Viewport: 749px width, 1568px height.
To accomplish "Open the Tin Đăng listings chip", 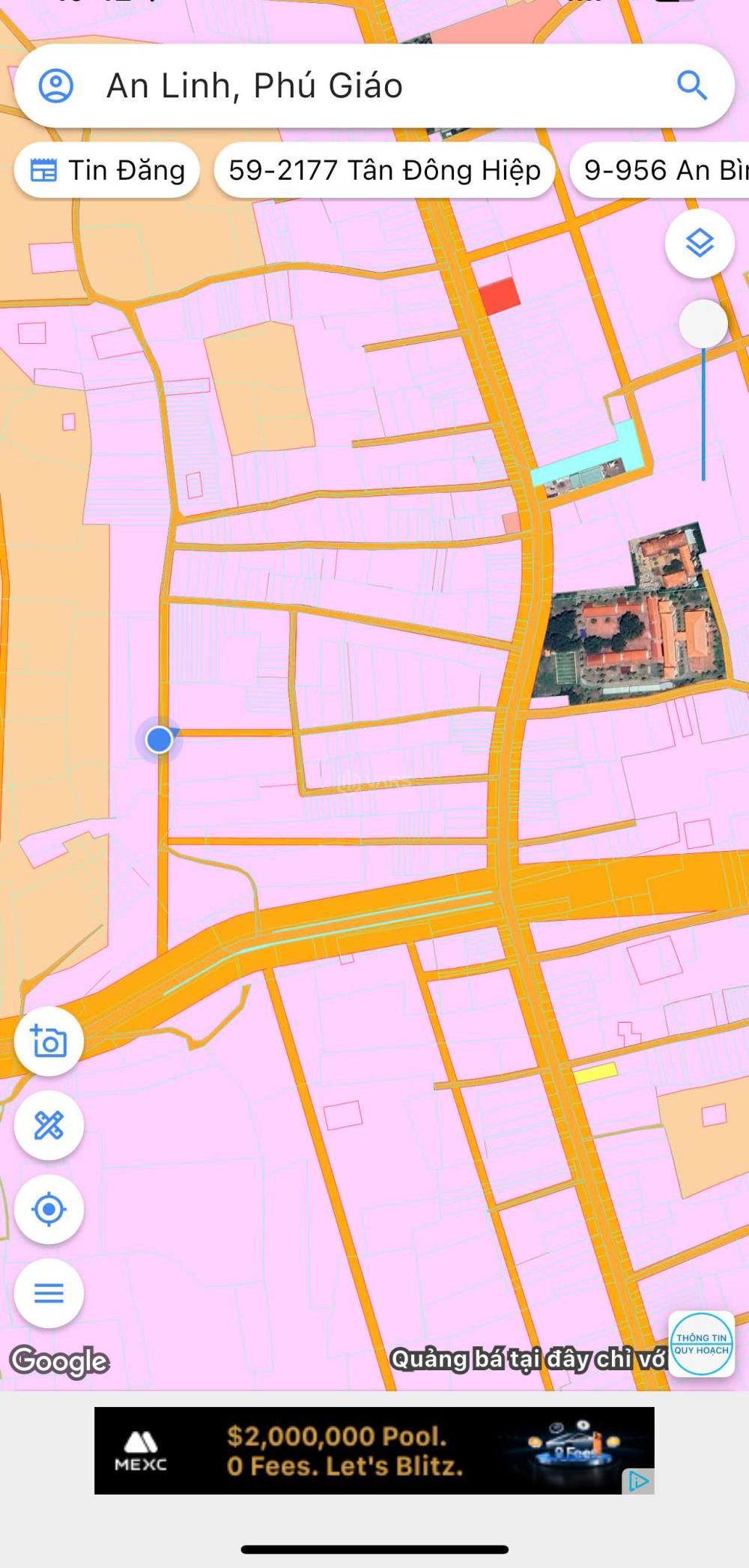I will click(x=107, y=171).
